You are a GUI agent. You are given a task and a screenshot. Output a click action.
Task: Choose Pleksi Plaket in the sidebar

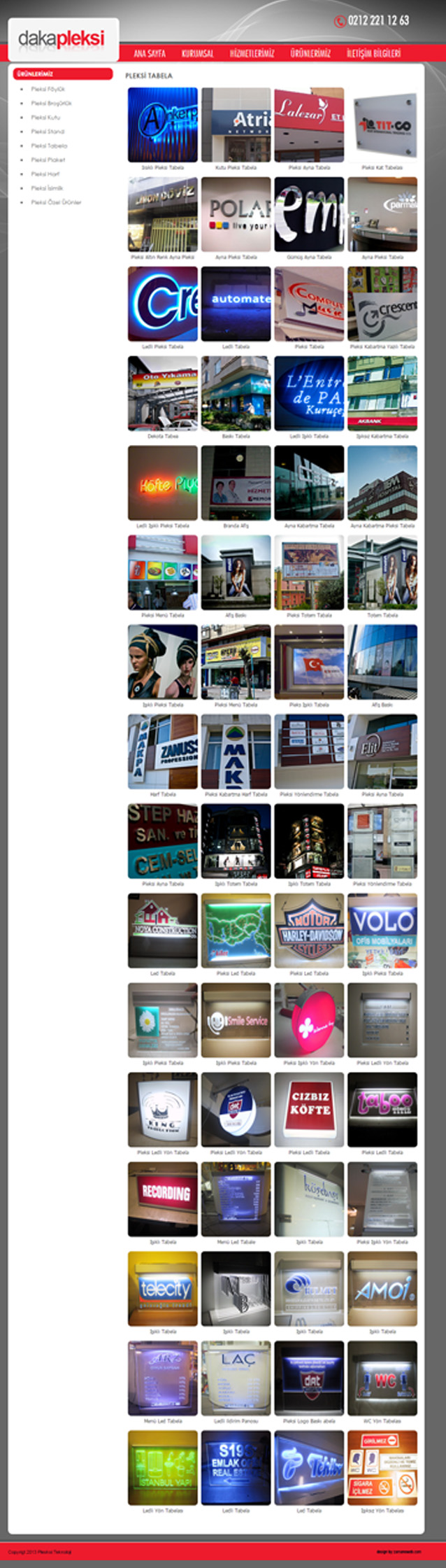point(48,160)
